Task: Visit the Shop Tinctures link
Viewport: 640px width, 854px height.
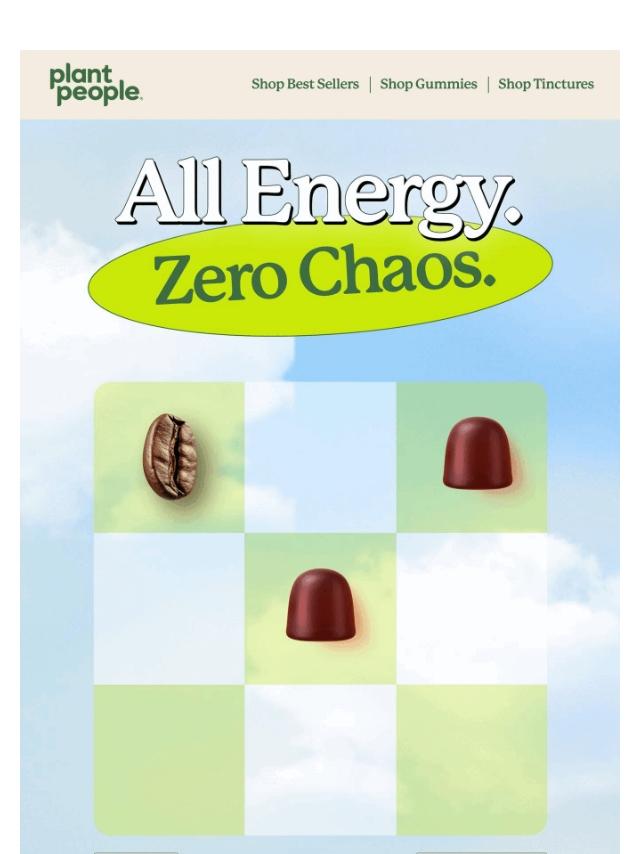Action: (545, 84)
